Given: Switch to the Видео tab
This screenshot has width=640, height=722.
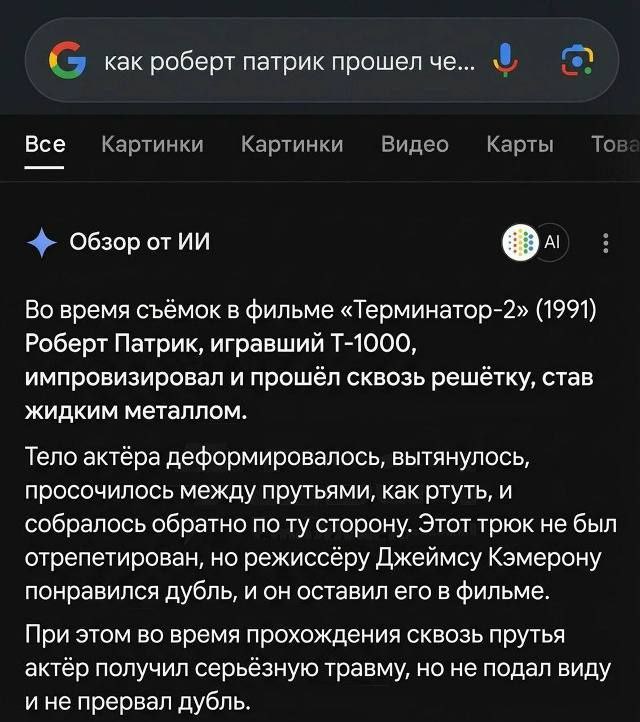Looking at the screenshot, I should point(414,144).
